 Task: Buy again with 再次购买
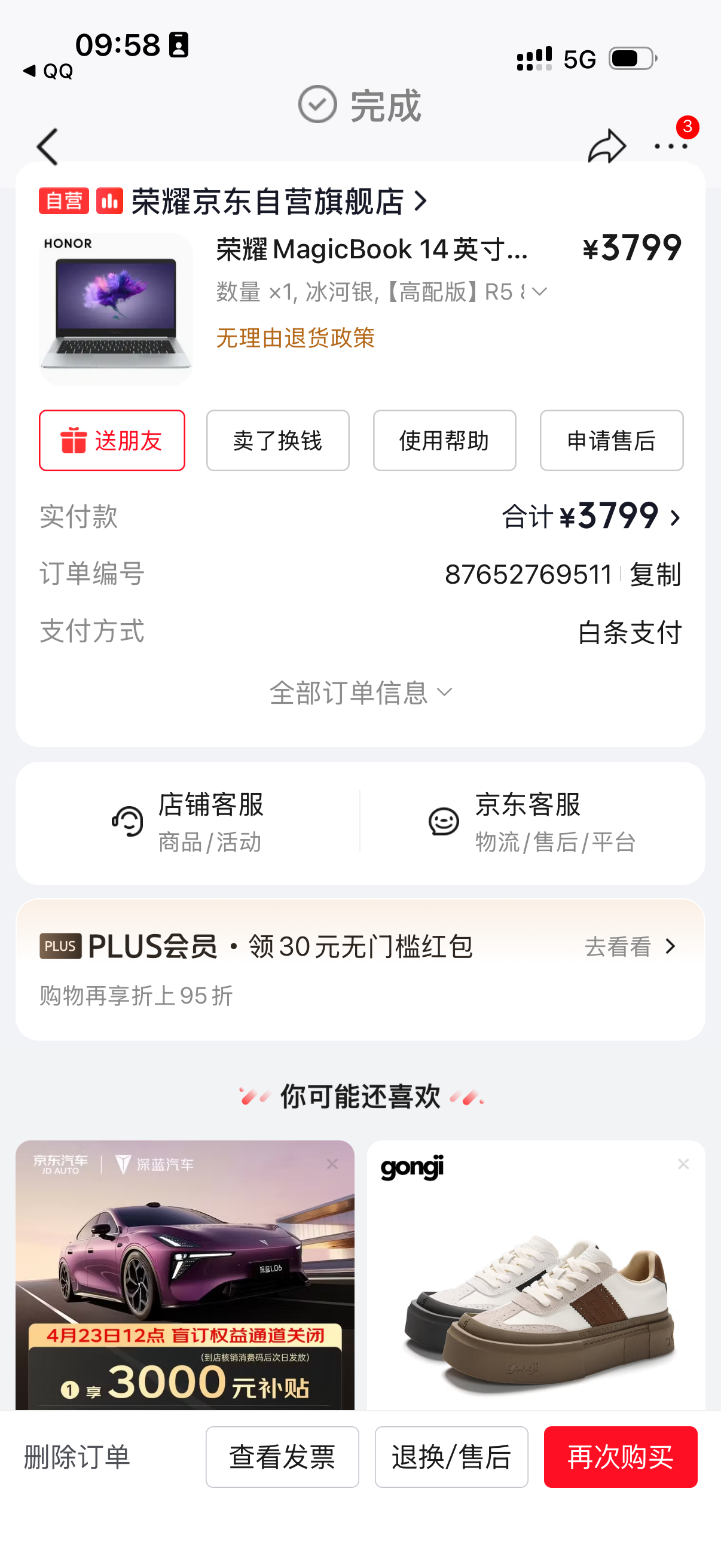tap(620, 1457)
